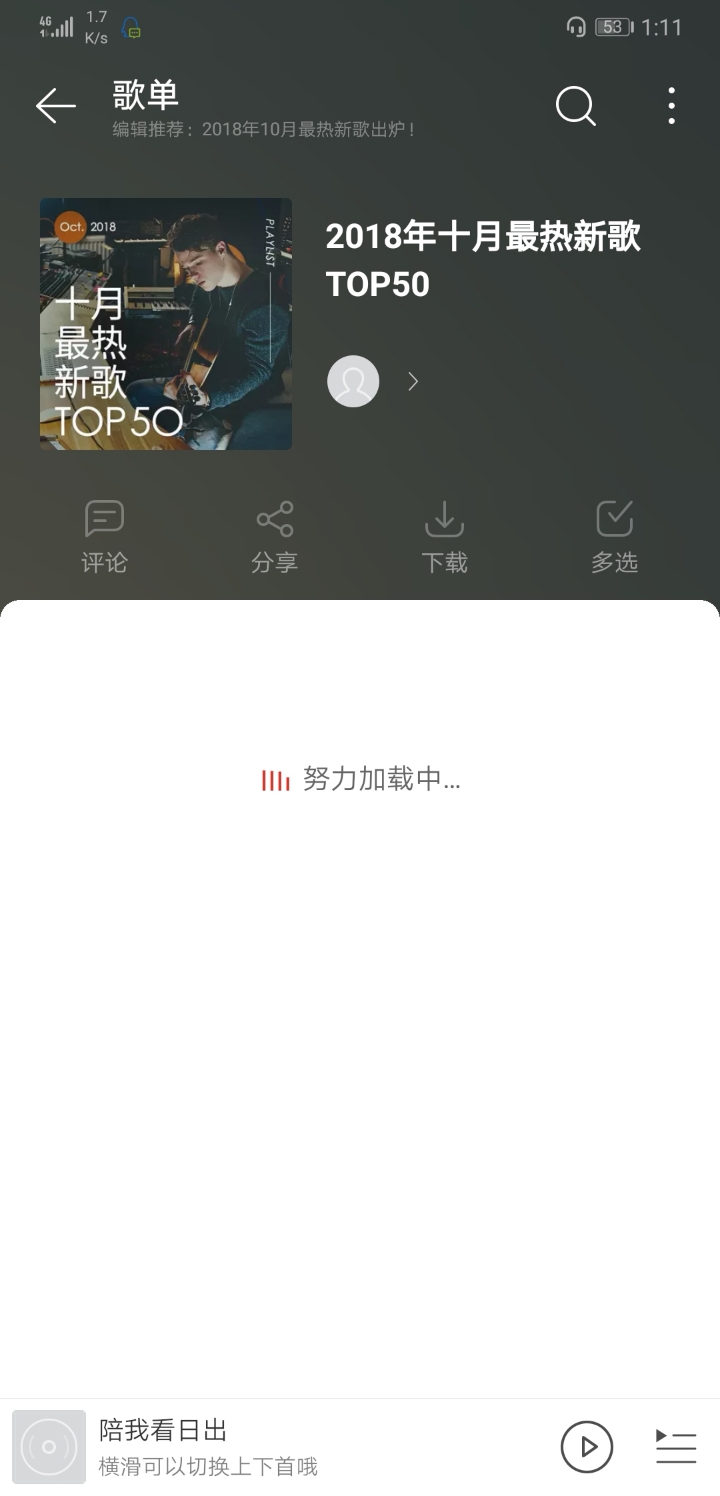Tap the headphone icon in status bar
Image resolution: width=720 pixels, height=1496 pixels.
point(575,27)
